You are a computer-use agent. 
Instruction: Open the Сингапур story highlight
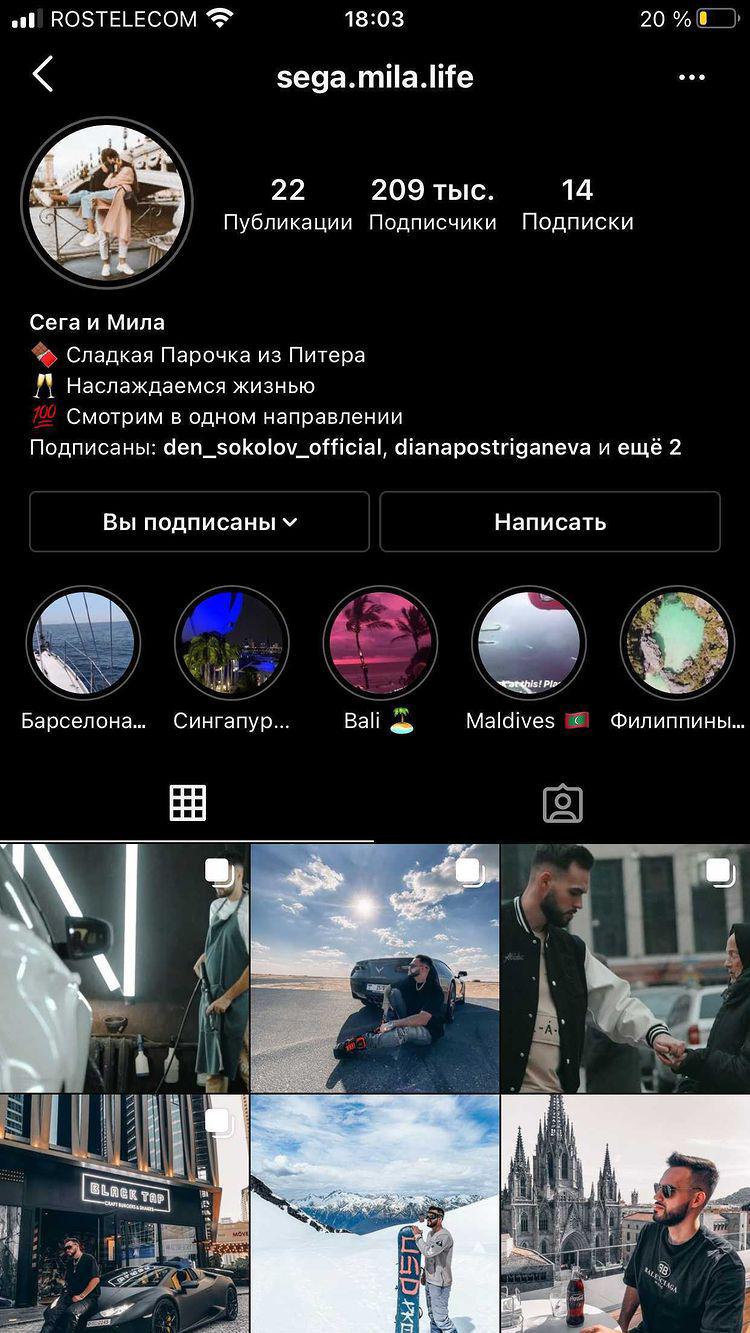pyautogui.click(x=231, y=643)
